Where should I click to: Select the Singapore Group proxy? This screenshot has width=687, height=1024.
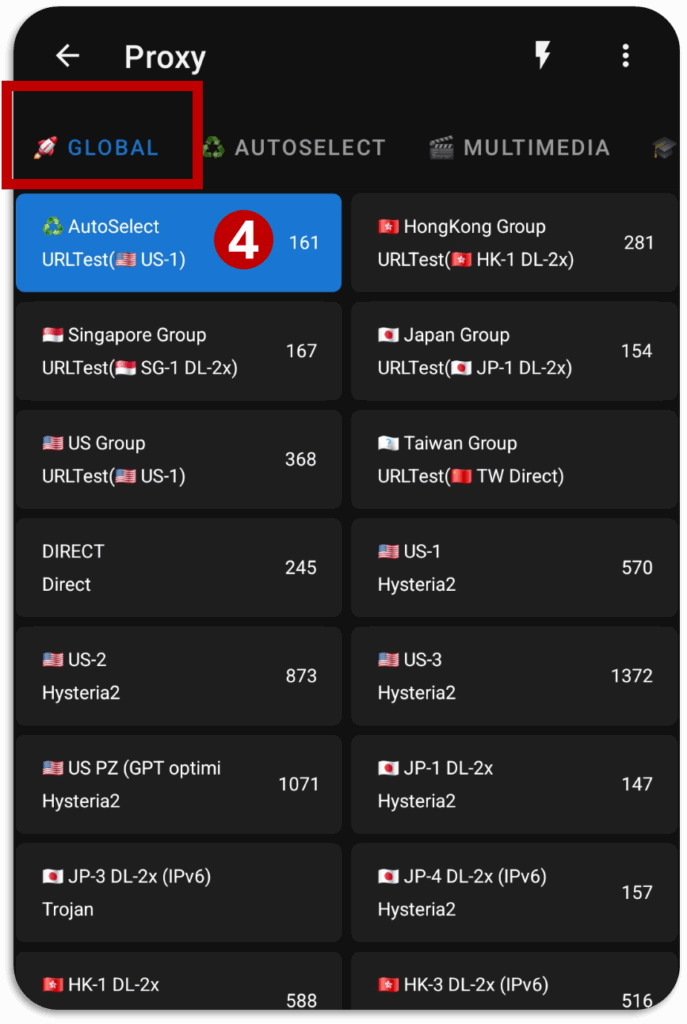[x=178, y=351]
